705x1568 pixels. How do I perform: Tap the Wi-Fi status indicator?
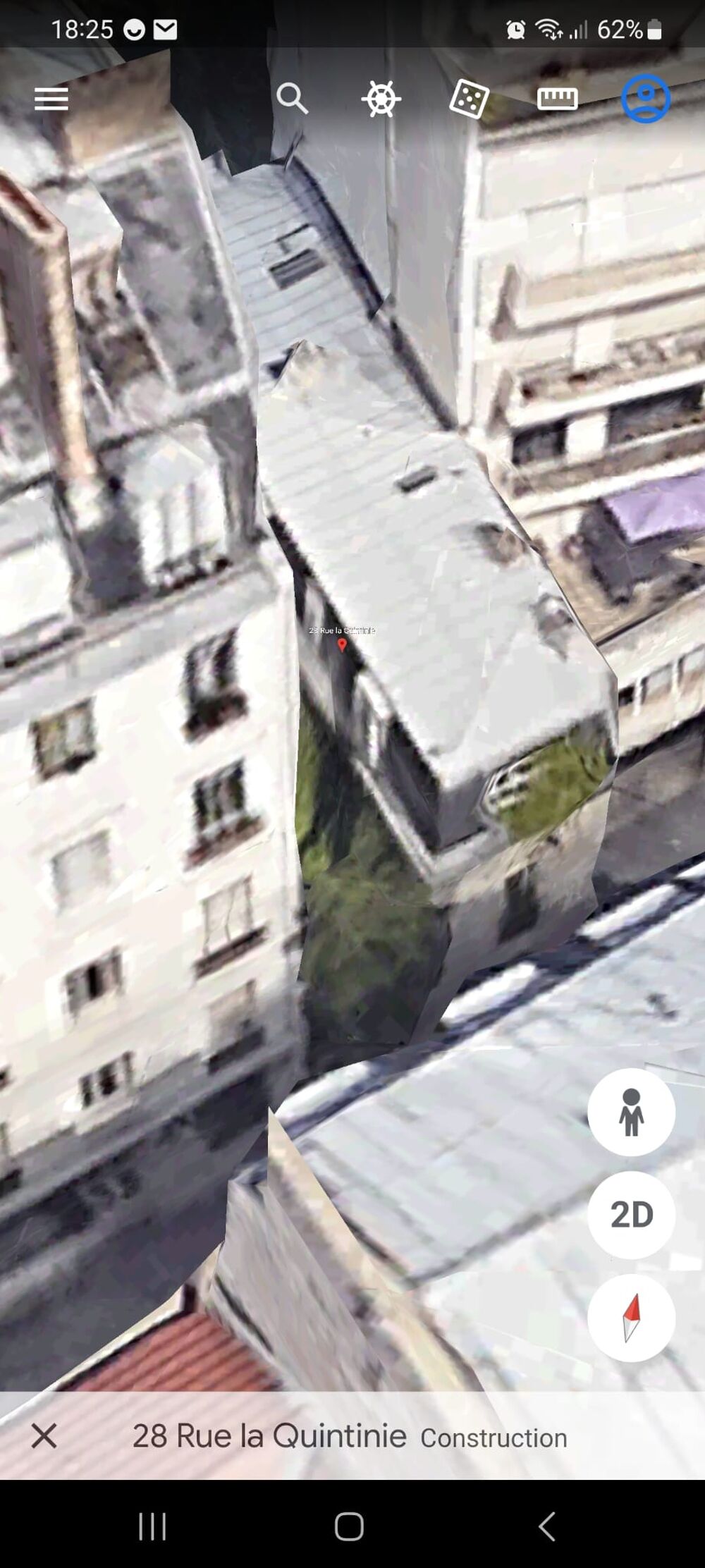pyautogui.click(x=548, y=30)
